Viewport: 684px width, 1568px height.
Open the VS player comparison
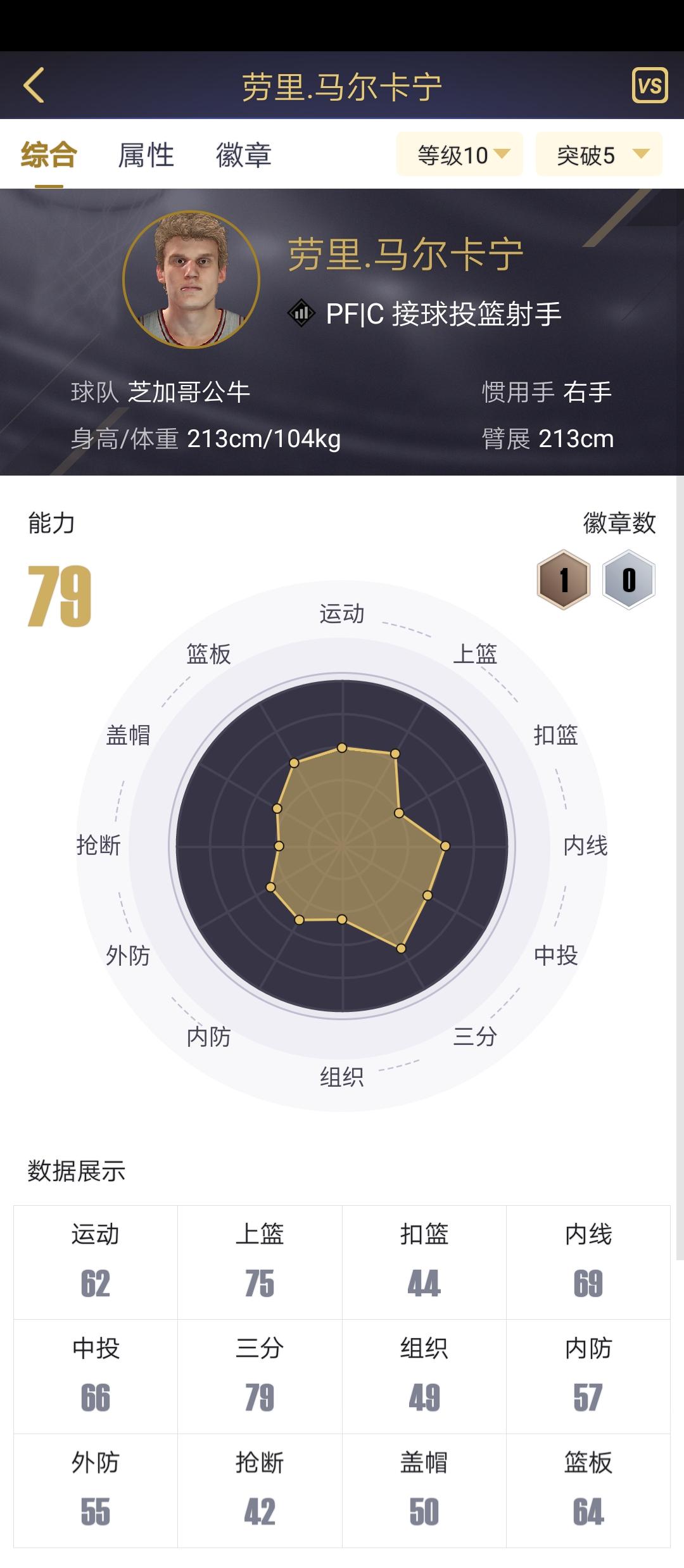click(650, 85)
